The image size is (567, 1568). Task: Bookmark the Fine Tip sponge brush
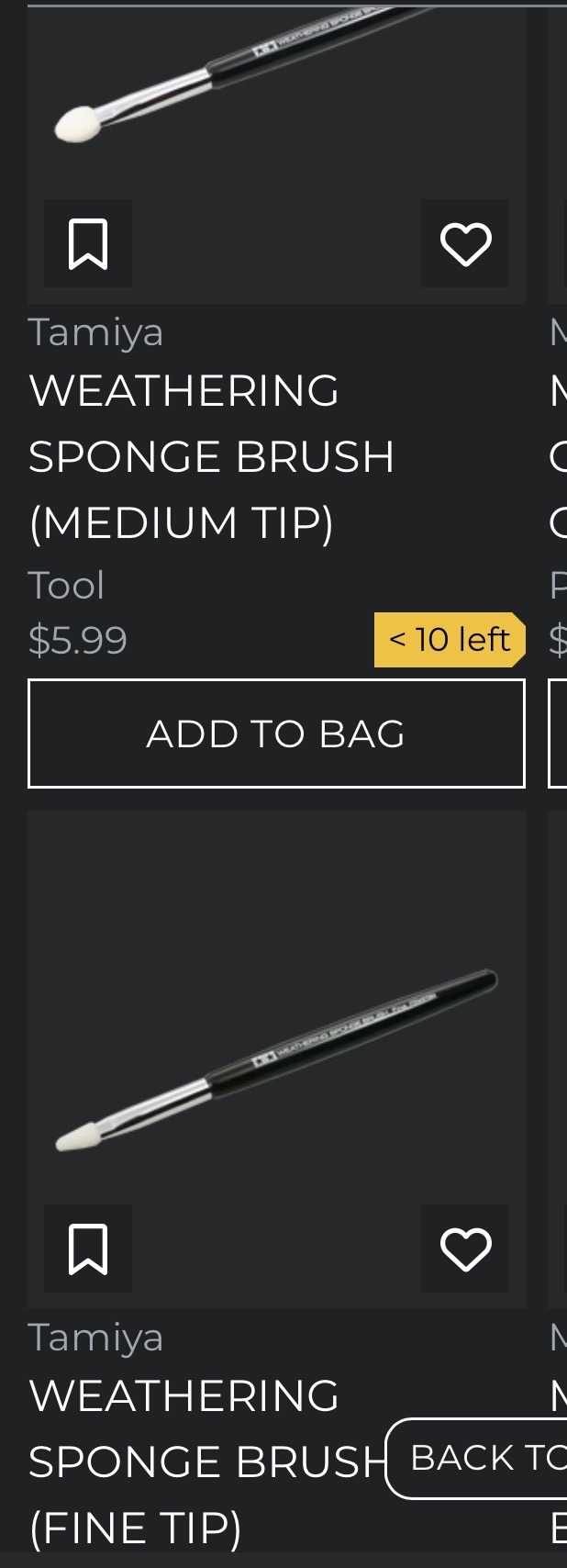point(88,1249)
